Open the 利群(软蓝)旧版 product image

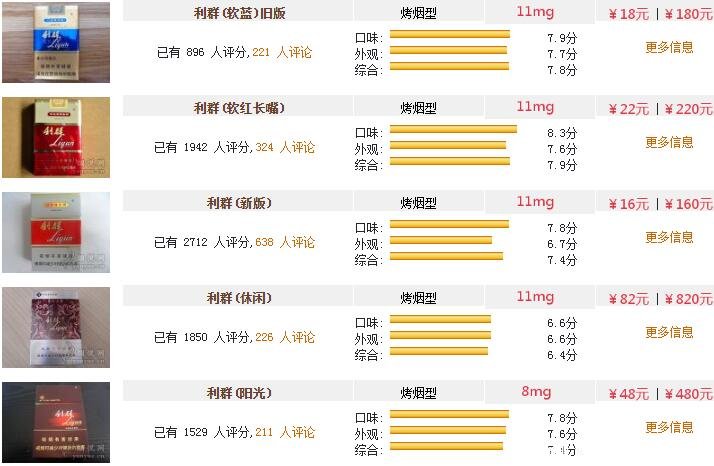pos(42,42)
